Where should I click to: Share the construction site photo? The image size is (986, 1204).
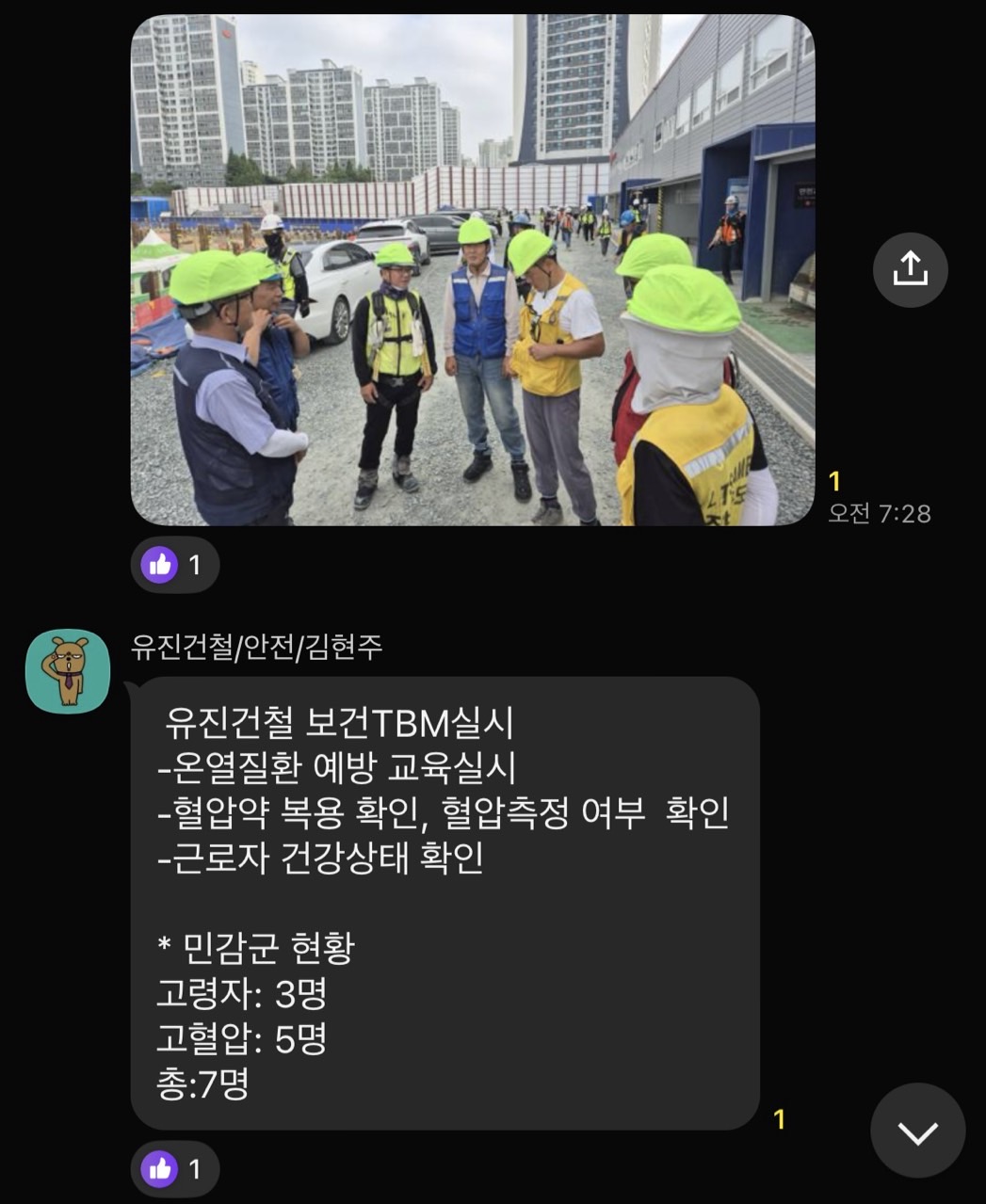click(909, 270)
